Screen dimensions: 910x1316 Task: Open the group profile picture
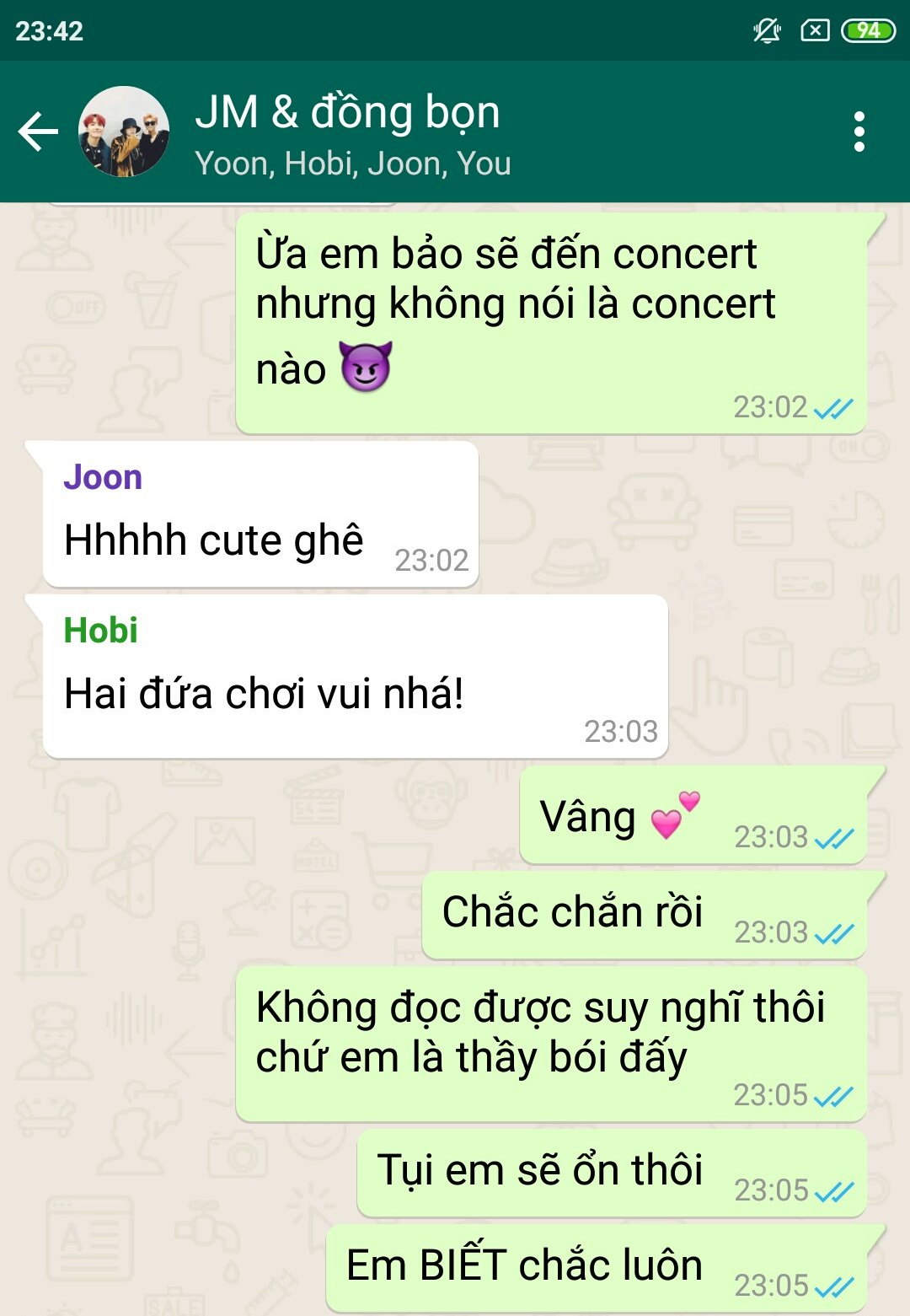click(x=124, y=132)
